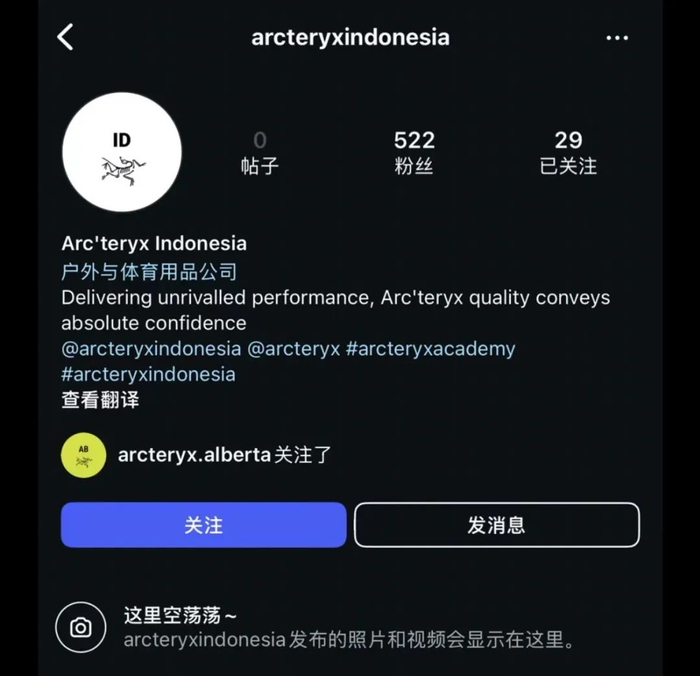Tap 查看翻译 to translate the bio
700x676 pixels.
point(100,400)
